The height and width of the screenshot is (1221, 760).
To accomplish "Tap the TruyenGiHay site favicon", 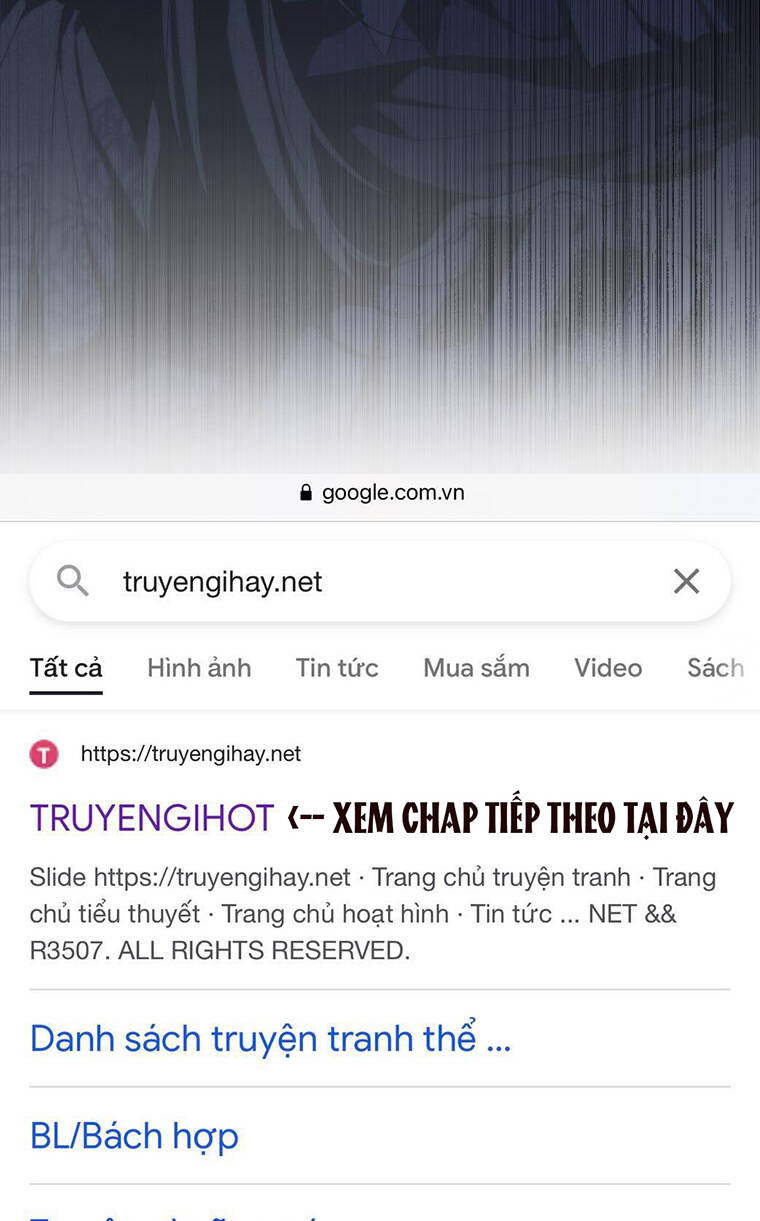I will [44, 754].
